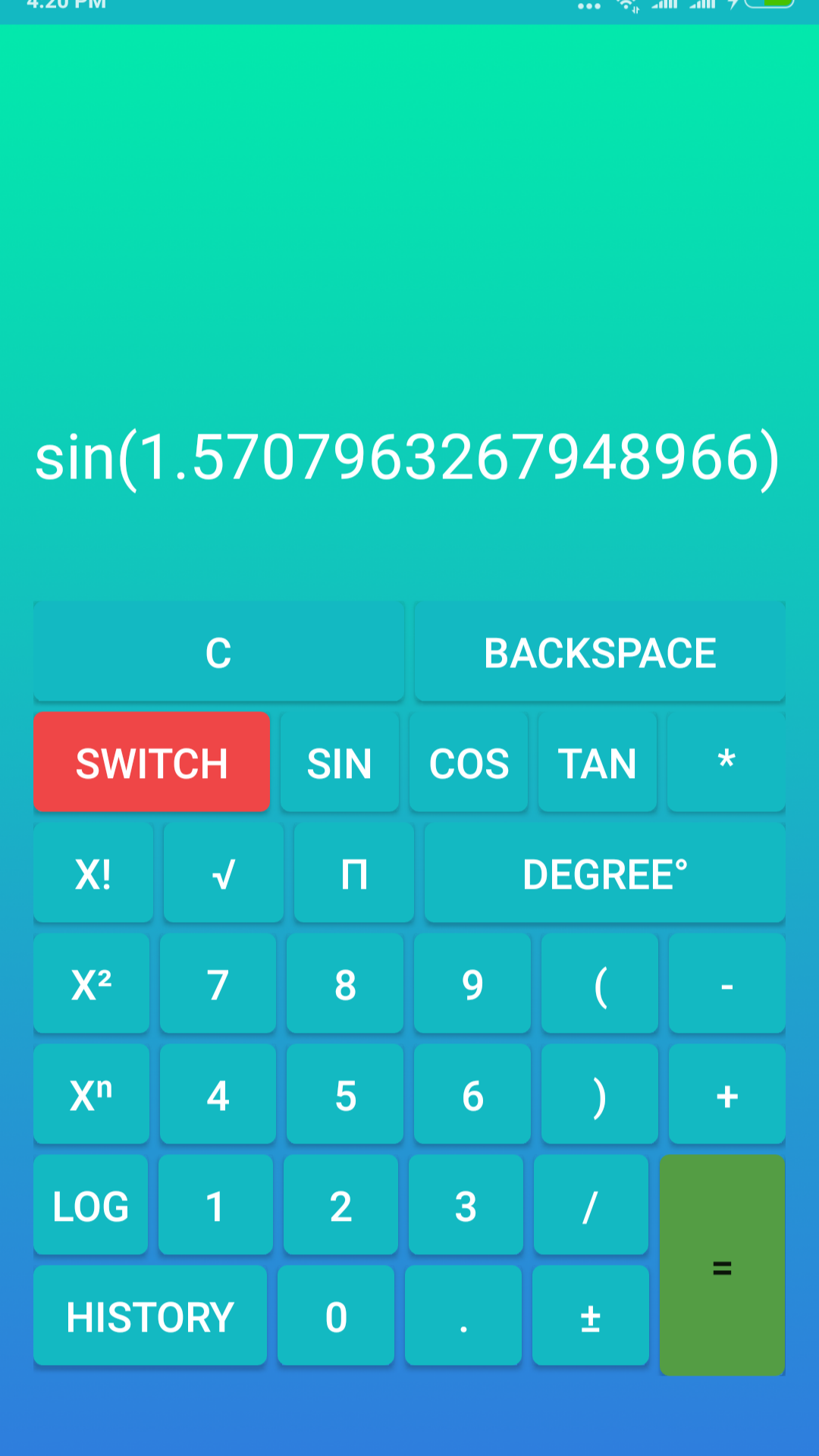The width and height of the screenshot is (819, 1456).
Task: Toggle the red SWITCH mode button
Action: (152, 762)
